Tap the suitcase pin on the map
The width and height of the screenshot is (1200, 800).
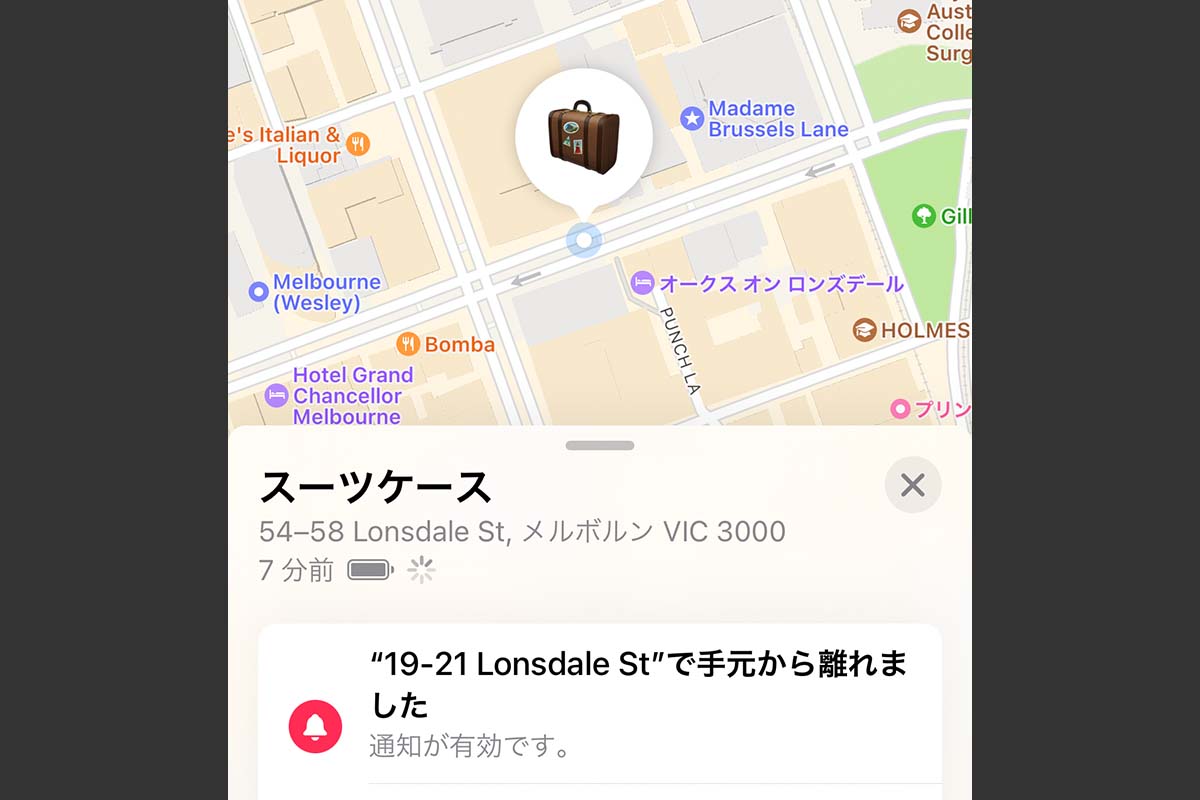(583, 136)
